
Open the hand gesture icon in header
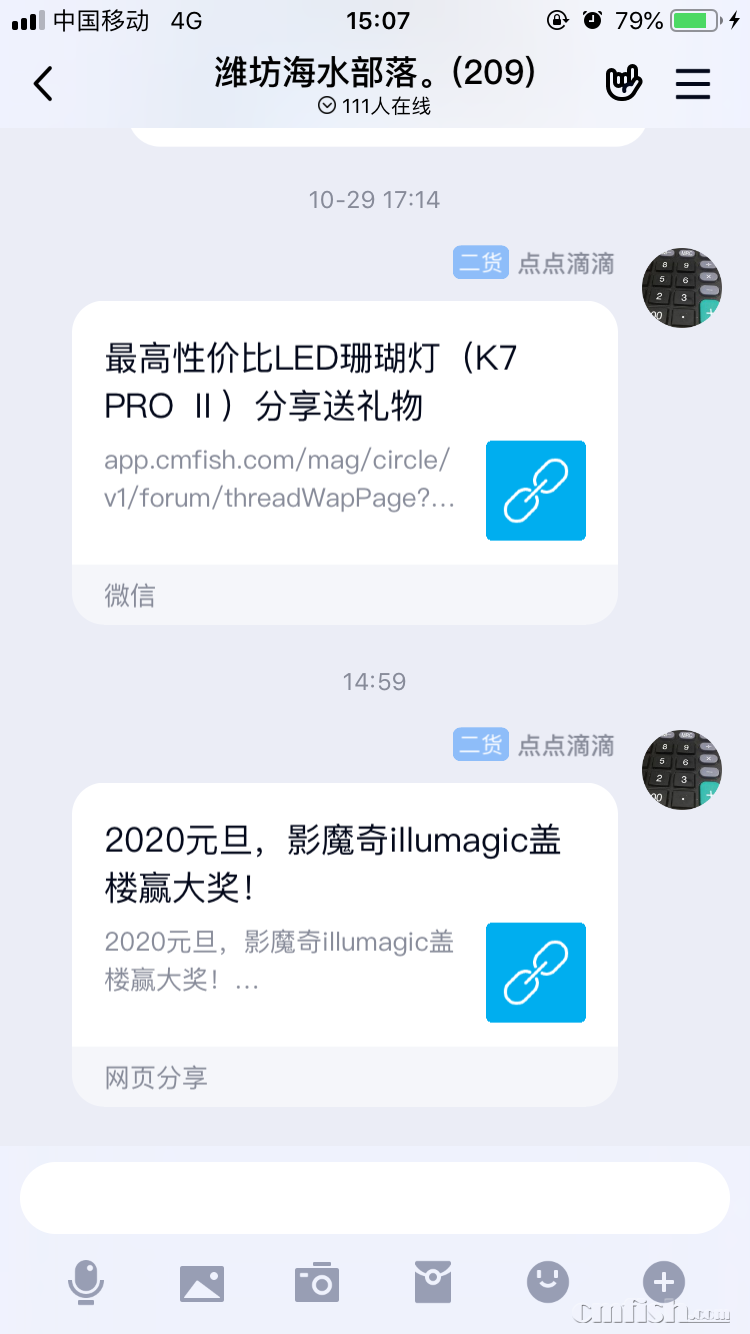(x=624, y=84)
